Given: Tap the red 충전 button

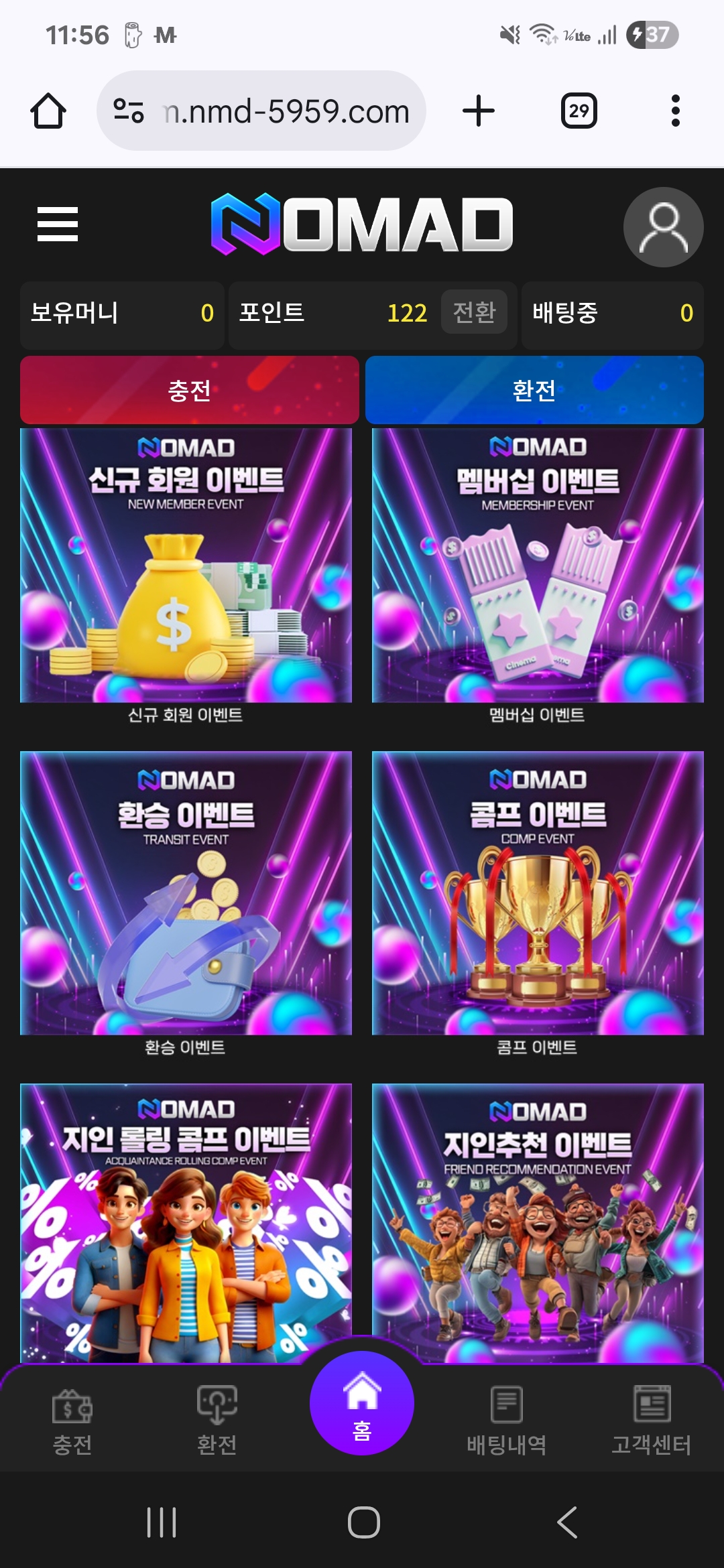Looking at the screenshot, I should [190, 390].
